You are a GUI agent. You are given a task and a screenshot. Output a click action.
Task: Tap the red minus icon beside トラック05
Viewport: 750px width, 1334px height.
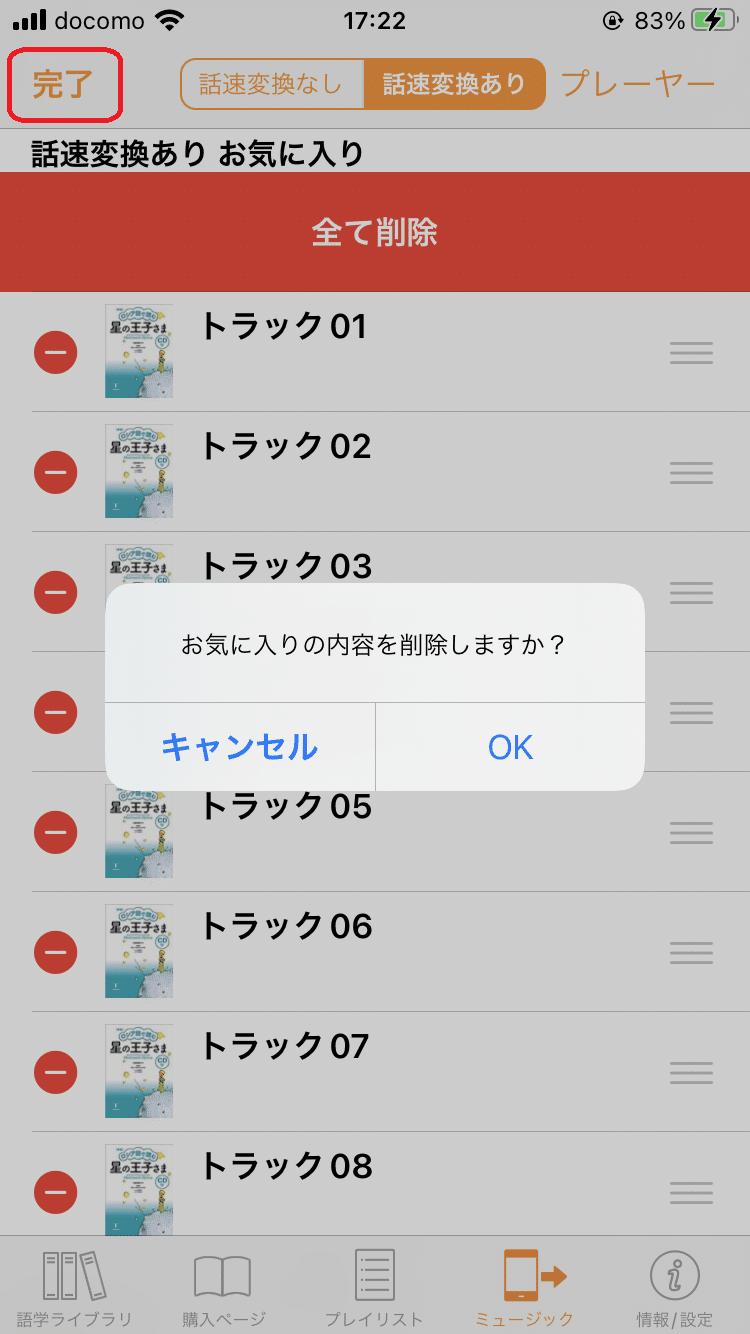click(55, 831)
